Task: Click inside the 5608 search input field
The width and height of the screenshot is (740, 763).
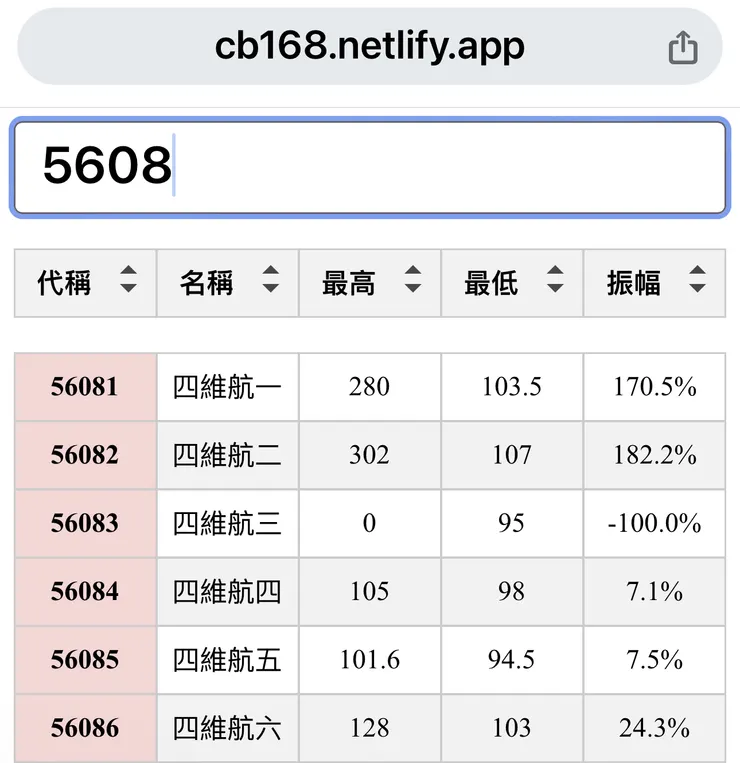Action: pyautogui.click(x=370, y=162)
